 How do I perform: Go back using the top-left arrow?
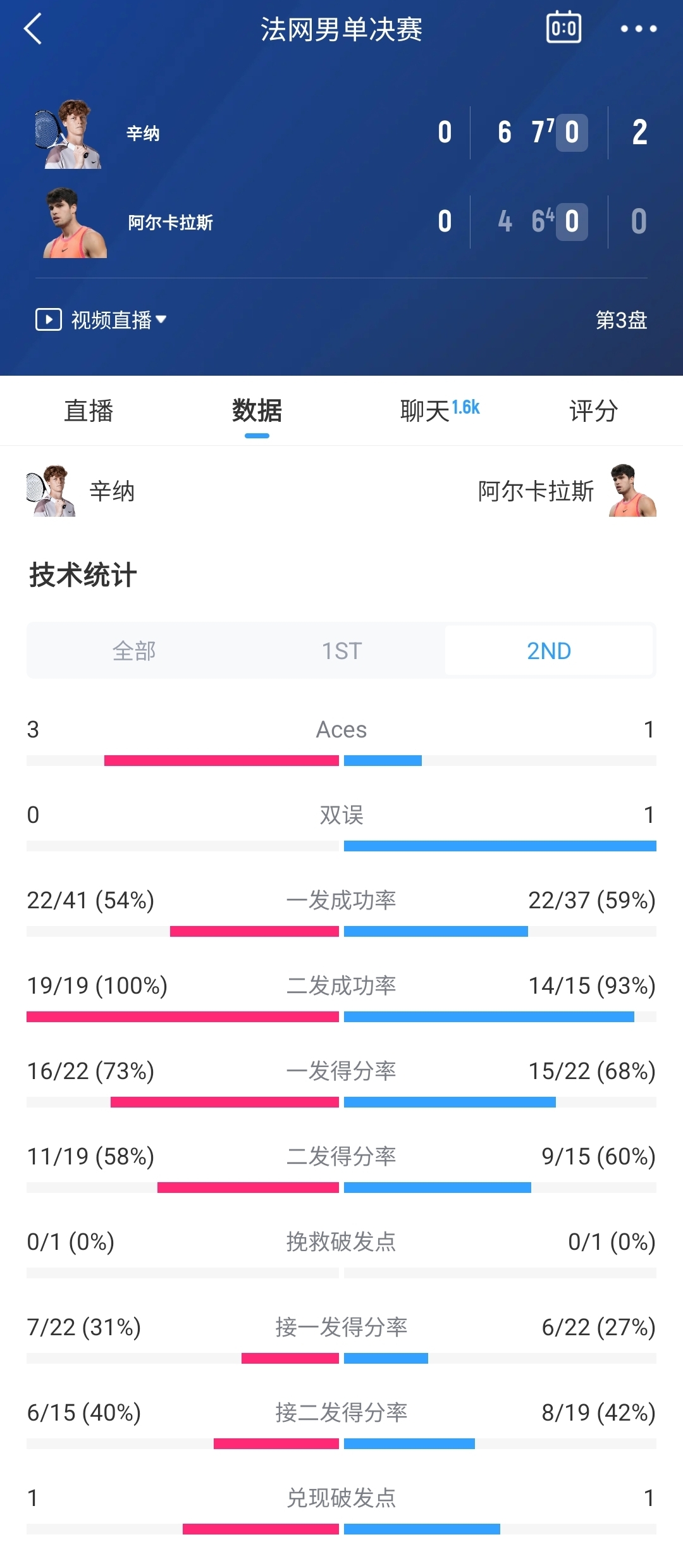pyautogui.click(x=33, y=29)
